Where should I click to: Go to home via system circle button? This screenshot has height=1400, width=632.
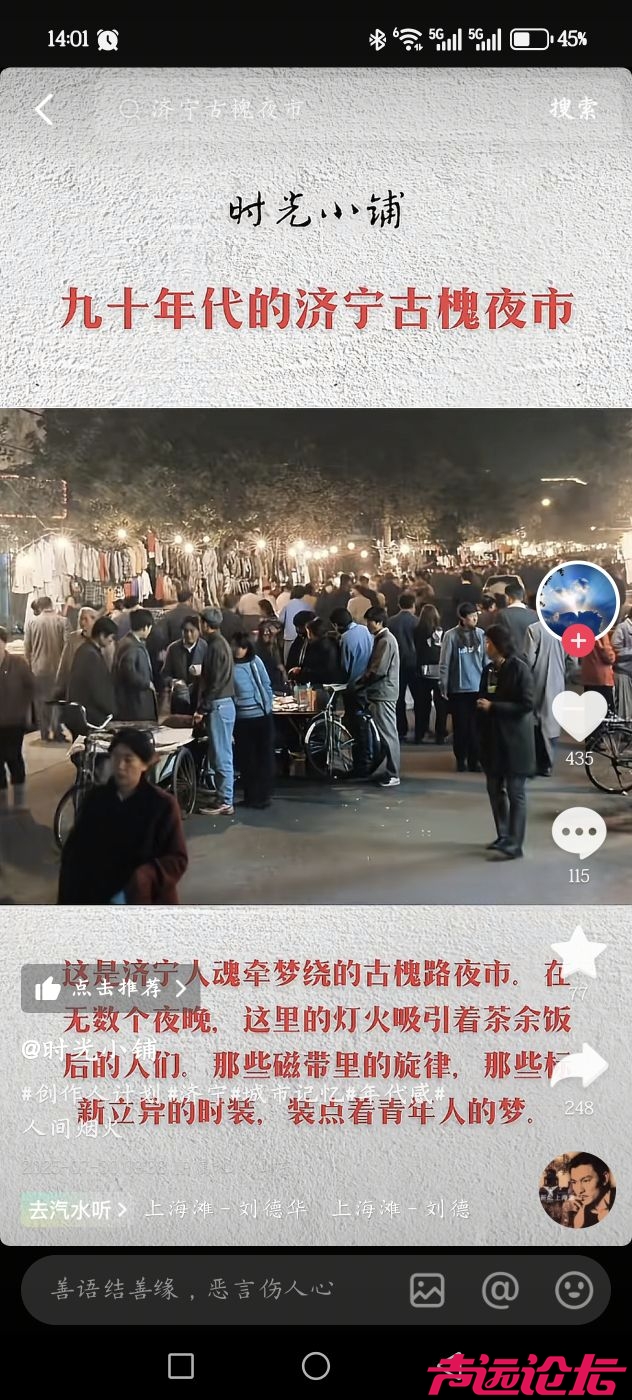316,1365
